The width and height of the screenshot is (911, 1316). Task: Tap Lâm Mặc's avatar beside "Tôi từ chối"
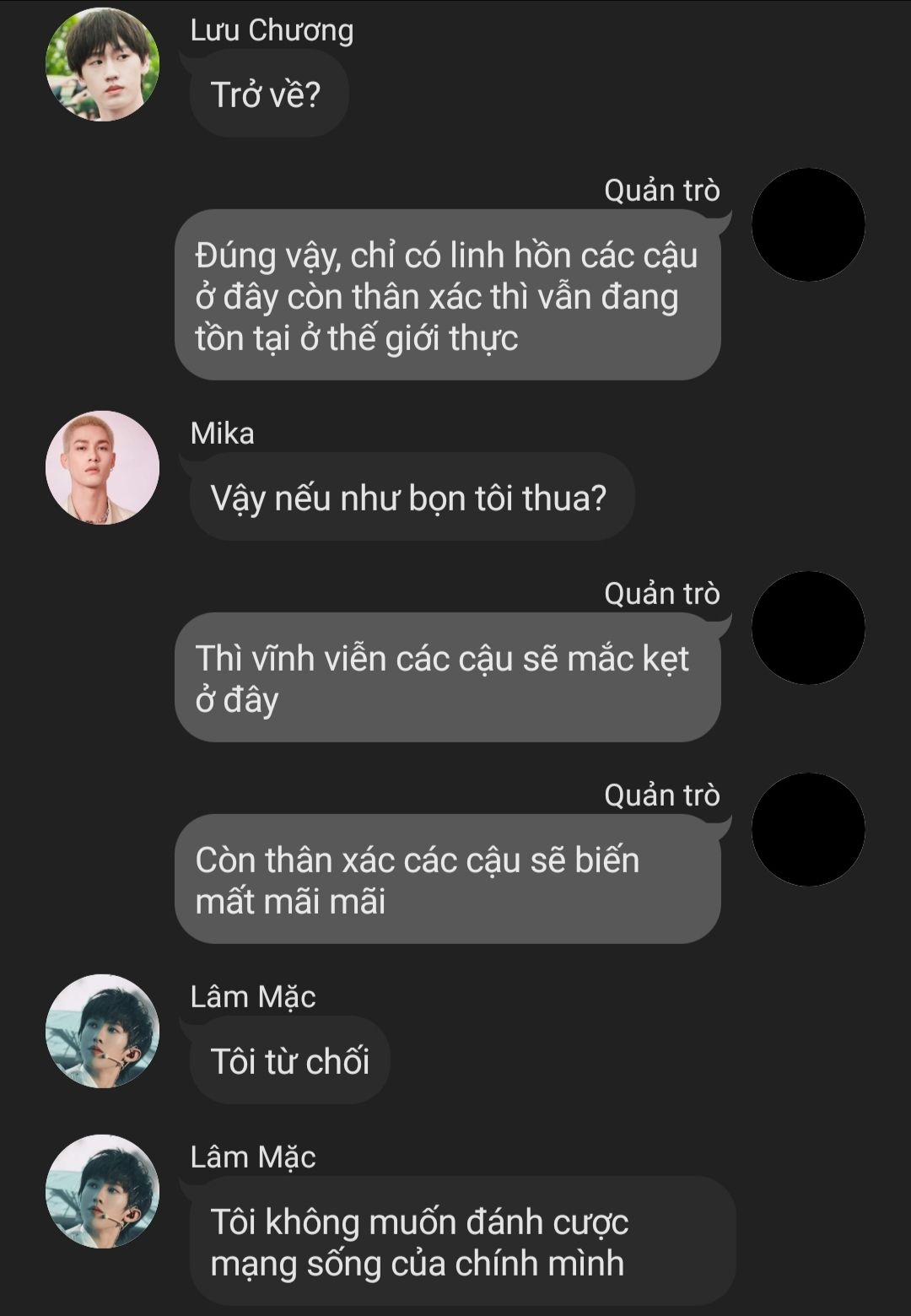click(102, 1031)
